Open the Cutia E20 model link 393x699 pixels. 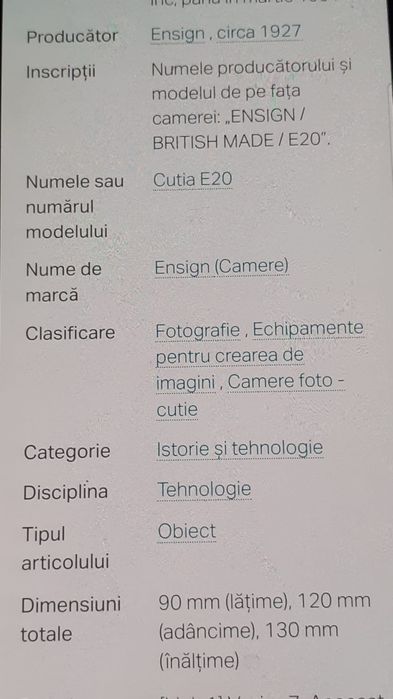192,180
